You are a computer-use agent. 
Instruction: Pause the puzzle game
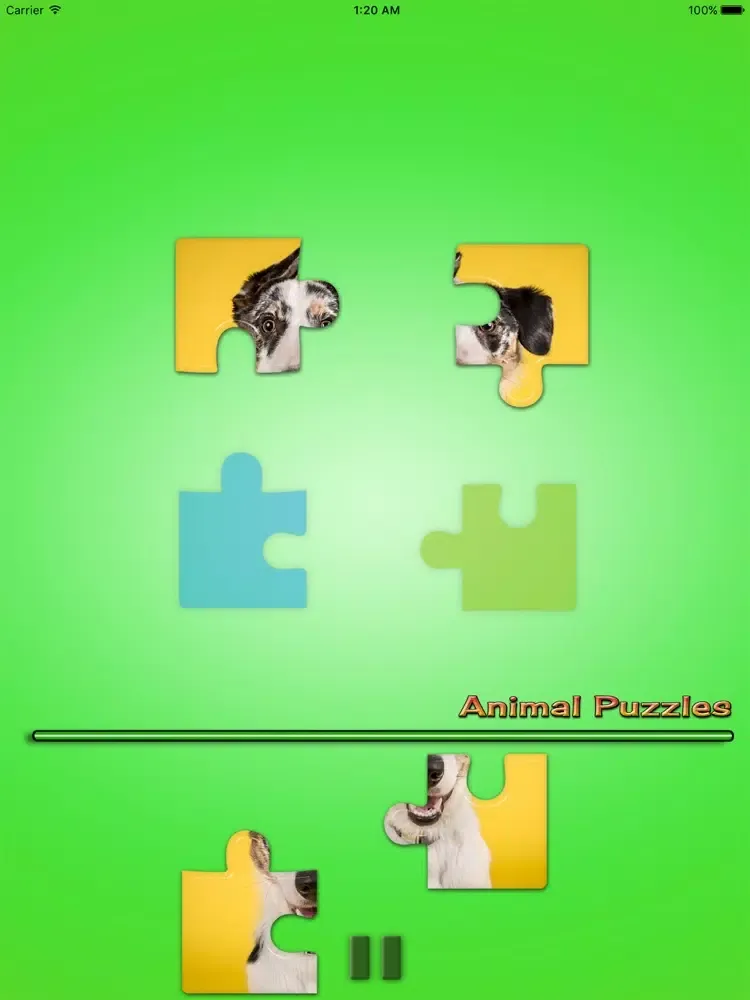click(376, 957)
